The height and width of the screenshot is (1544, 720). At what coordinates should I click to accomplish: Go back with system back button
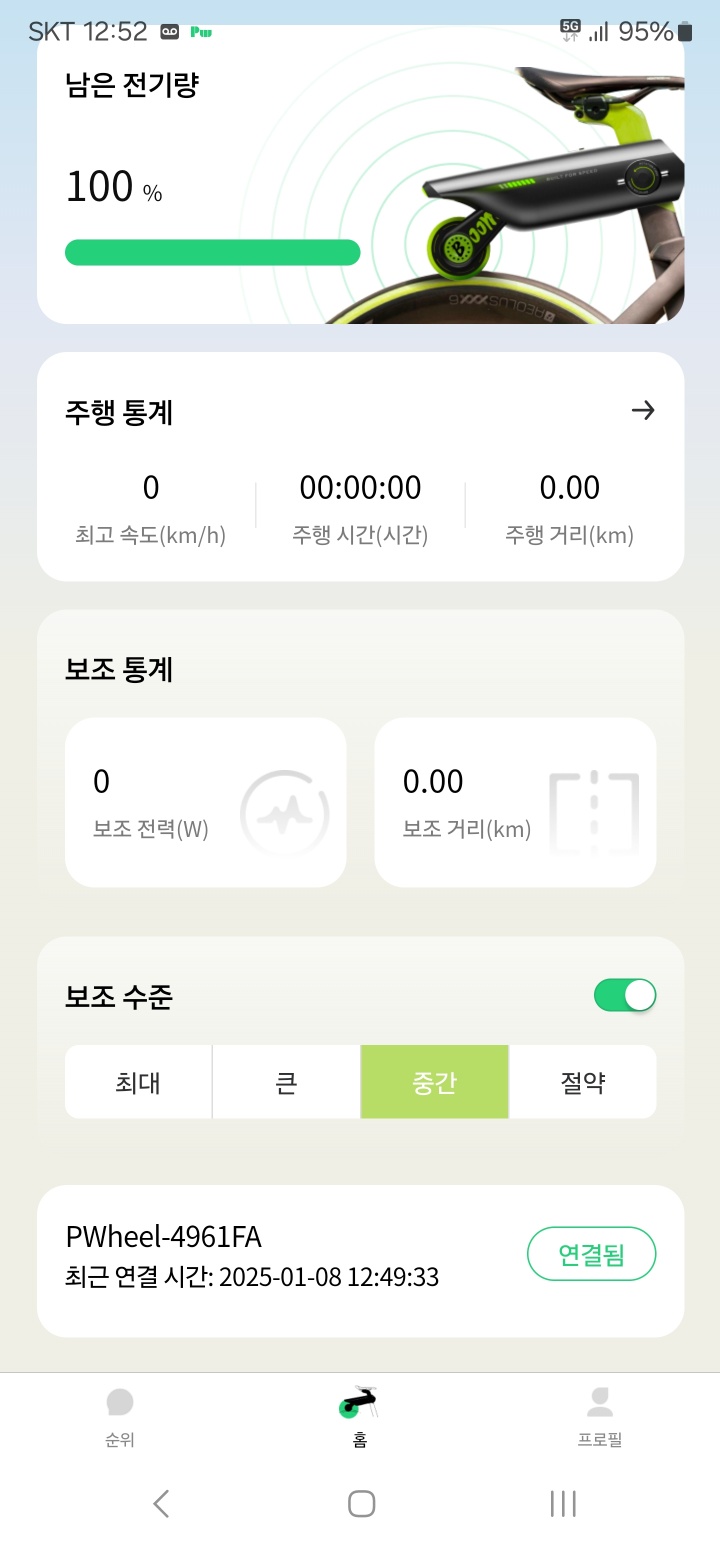pyautogui.click(x=161, y=1503)
